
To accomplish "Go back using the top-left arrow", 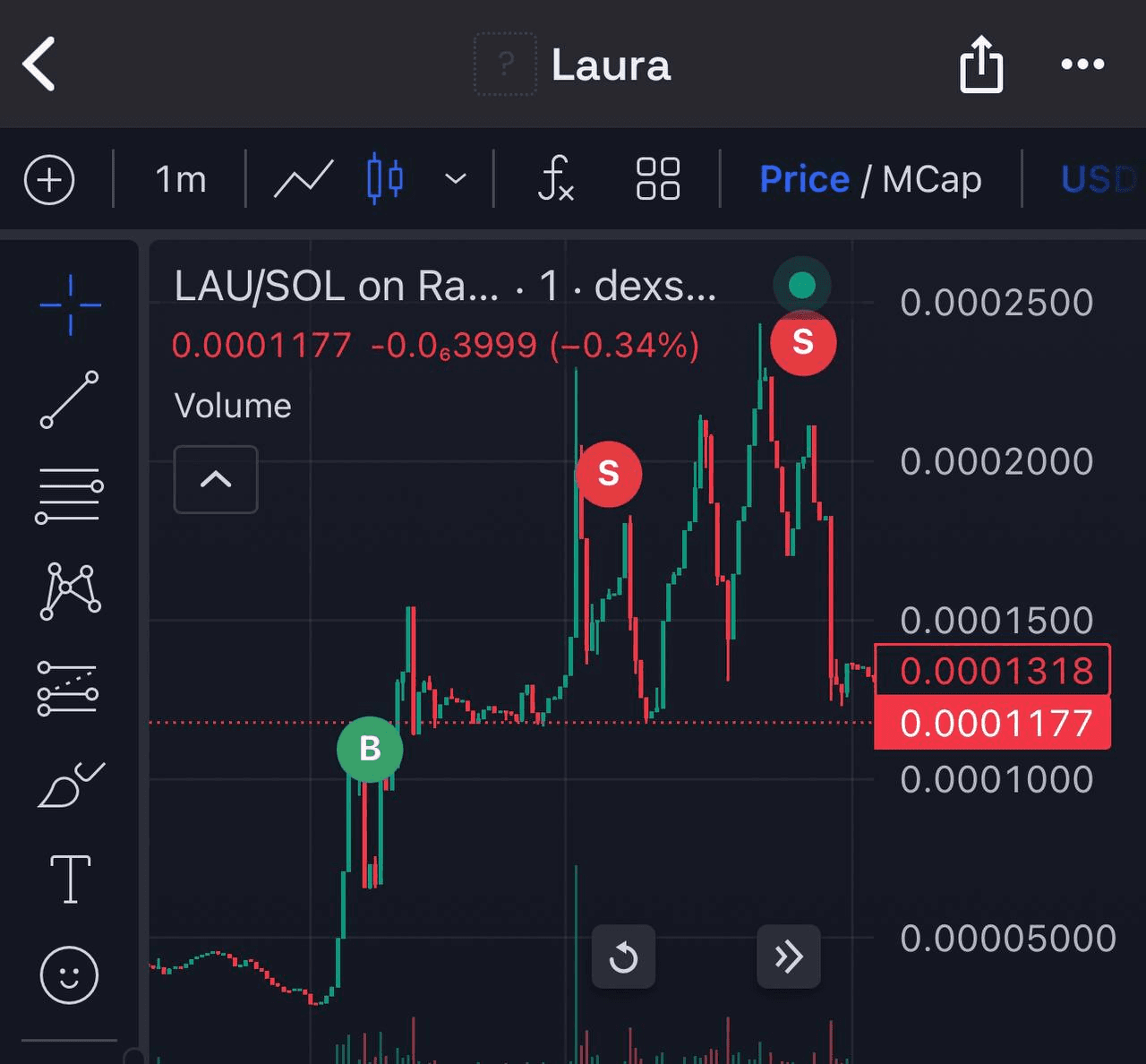I will 39,64.
